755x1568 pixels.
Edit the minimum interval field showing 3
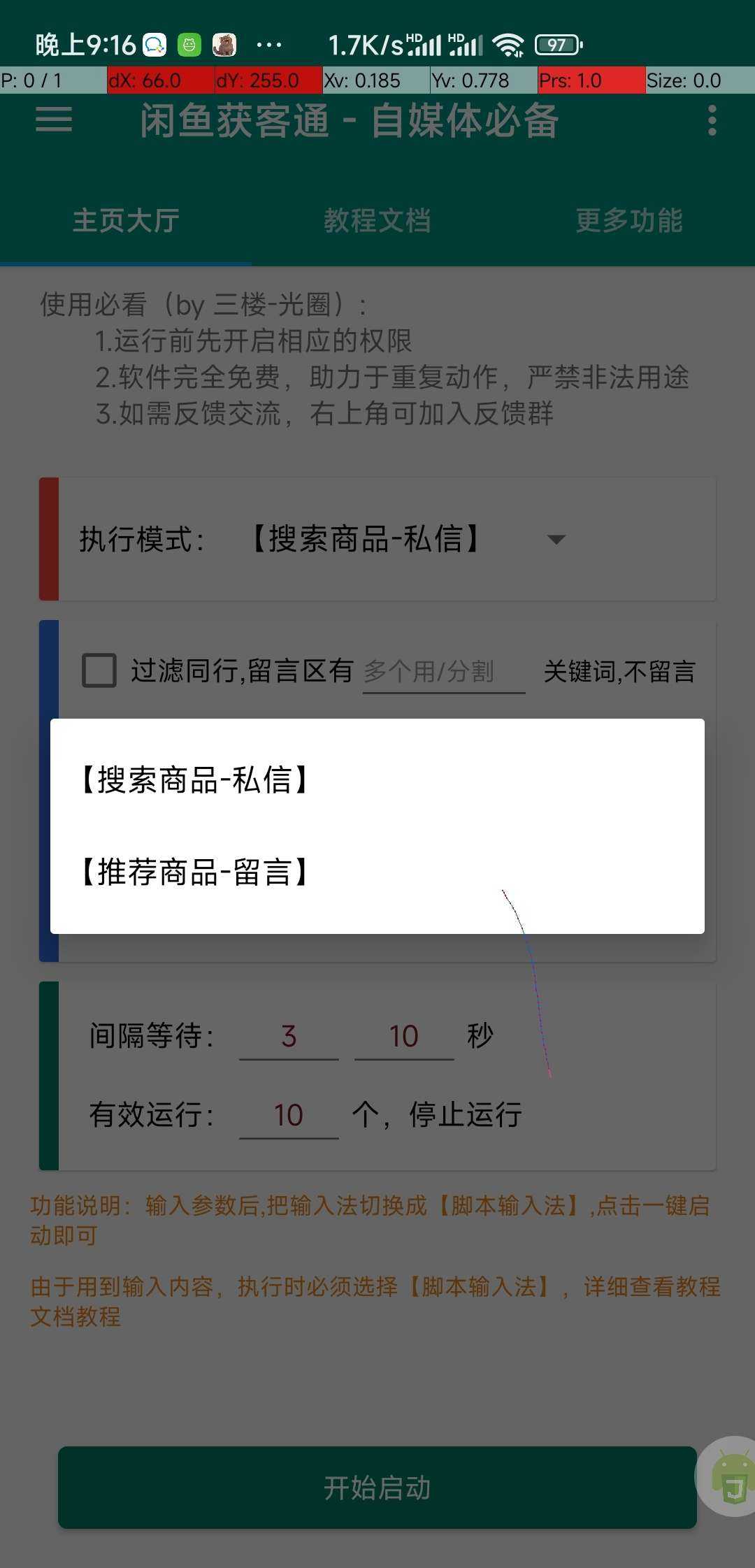pos(289,1036)
